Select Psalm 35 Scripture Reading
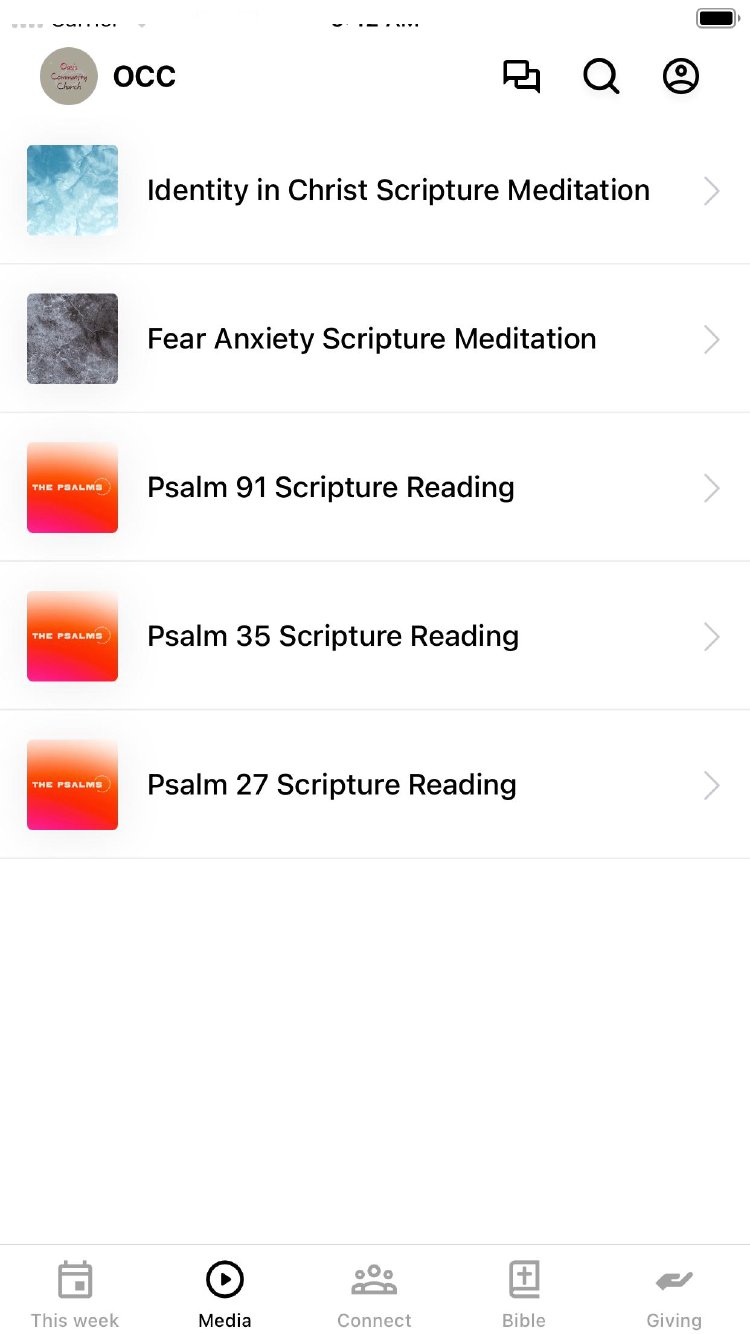Viewport: 750px width, 1334px height. [x=333, y=636]
